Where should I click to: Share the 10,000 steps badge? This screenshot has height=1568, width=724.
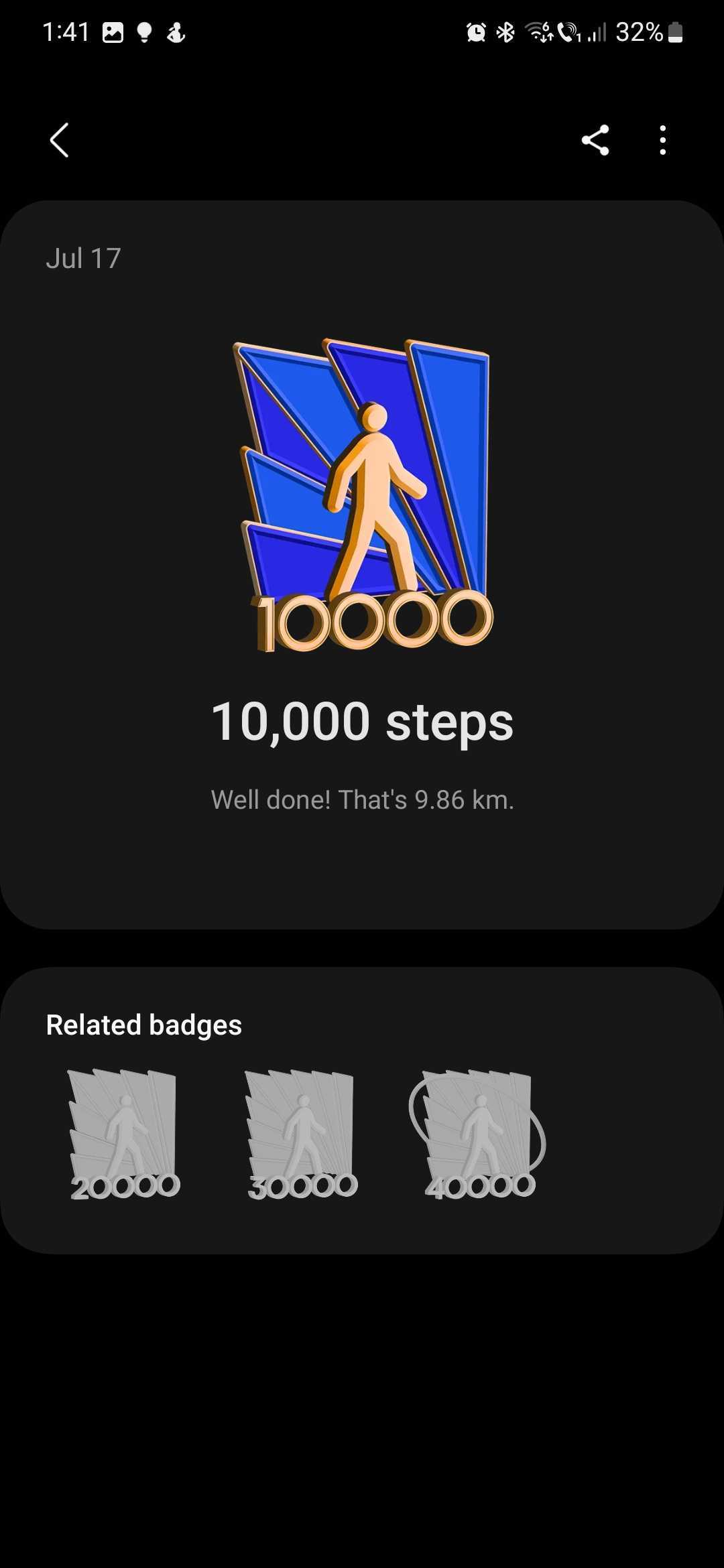click(x=595, y=140)
